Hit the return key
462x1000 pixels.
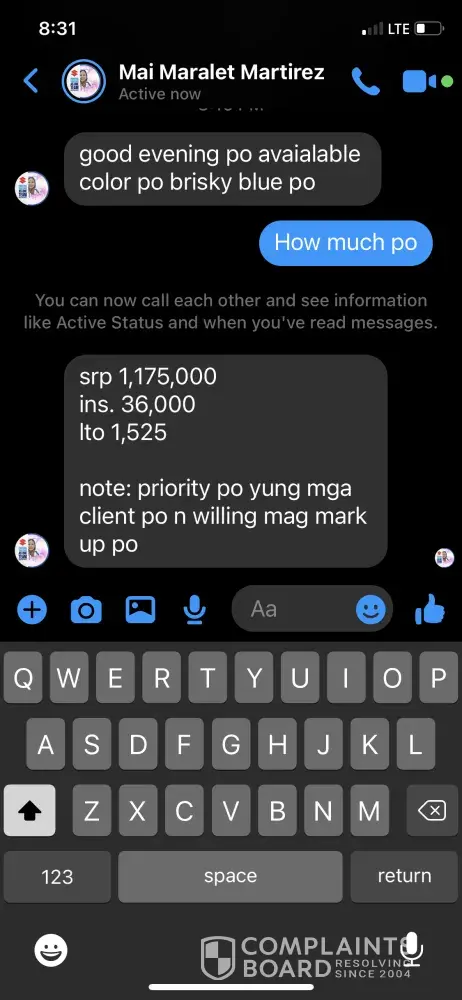404,876
